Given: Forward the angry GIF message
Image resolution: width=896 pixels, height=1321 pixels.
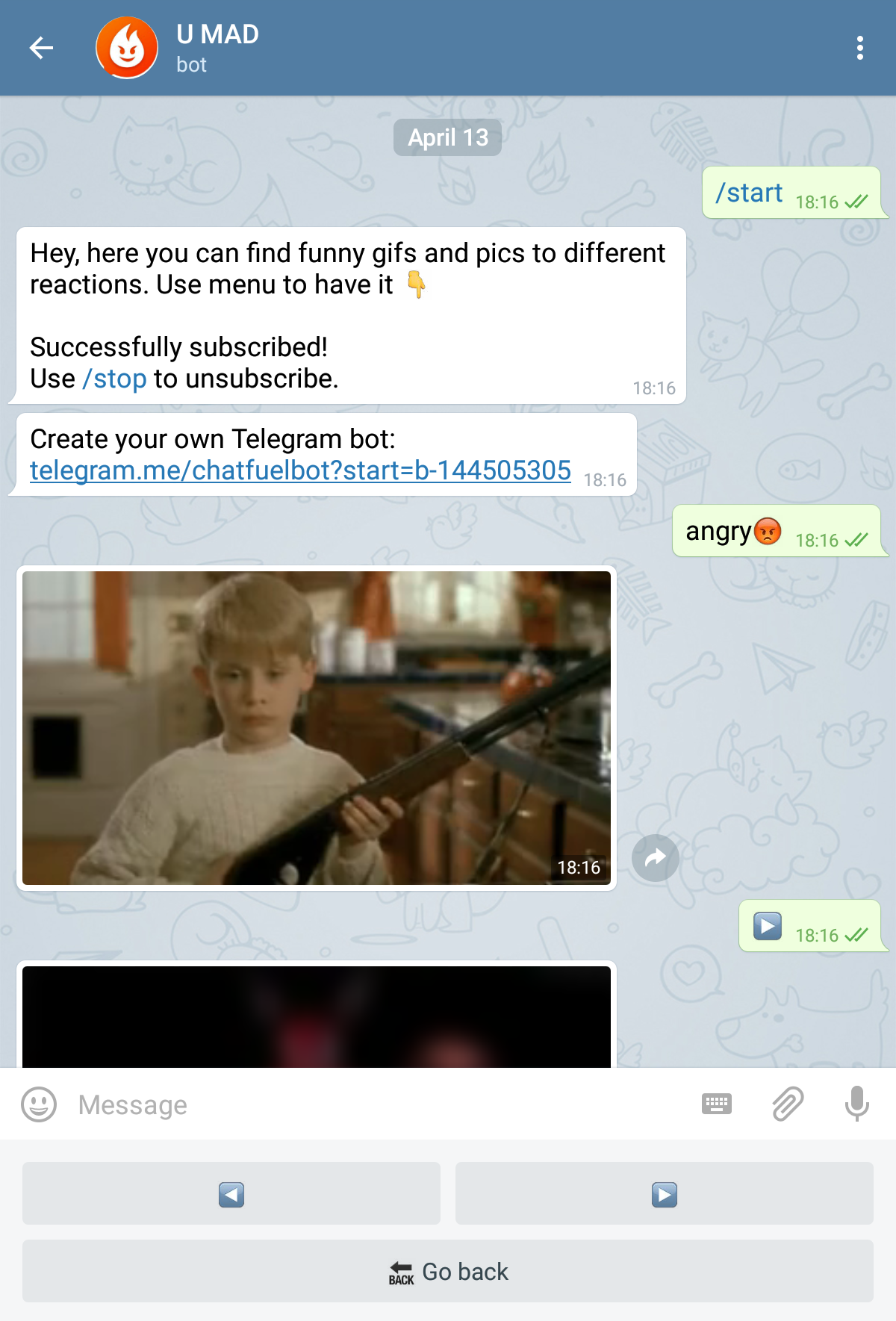Looking at the screenshot, I should point(655,857).
